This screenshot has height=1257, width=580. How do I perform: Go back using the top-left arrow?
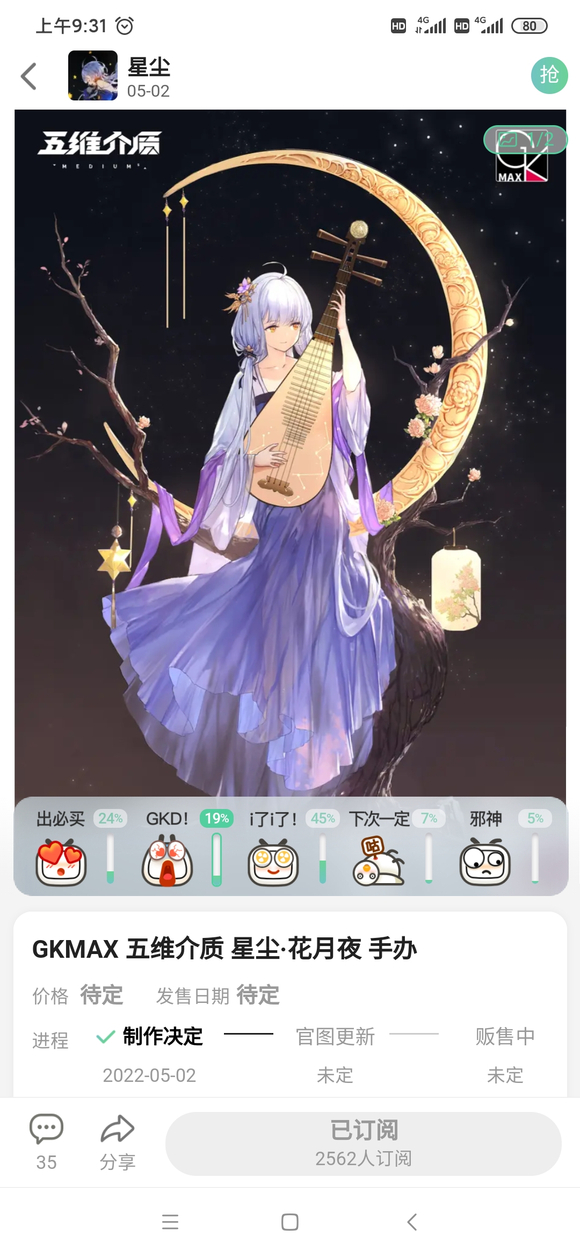29,76
